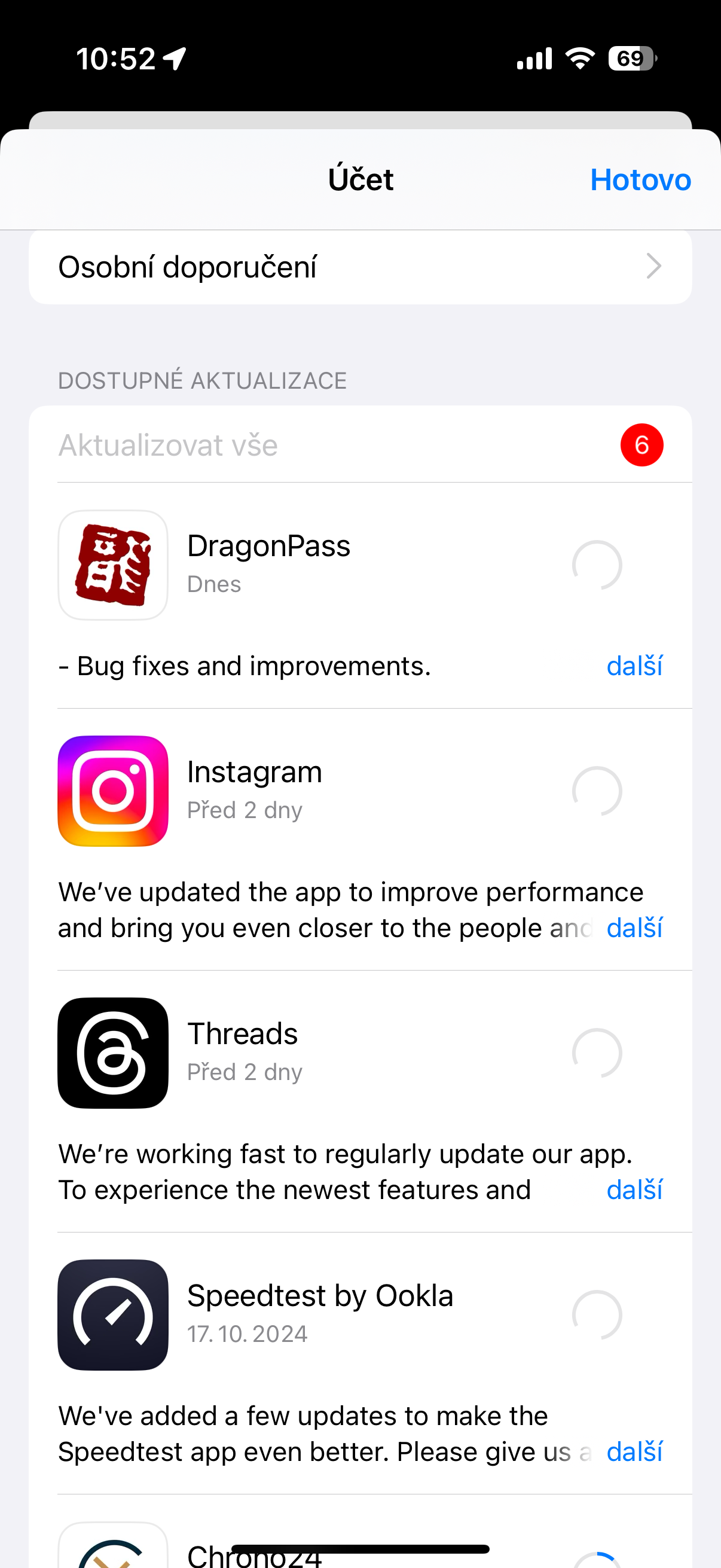
Task: Expand Osobní doporučení with its chevron
Action: pos(654,266)
